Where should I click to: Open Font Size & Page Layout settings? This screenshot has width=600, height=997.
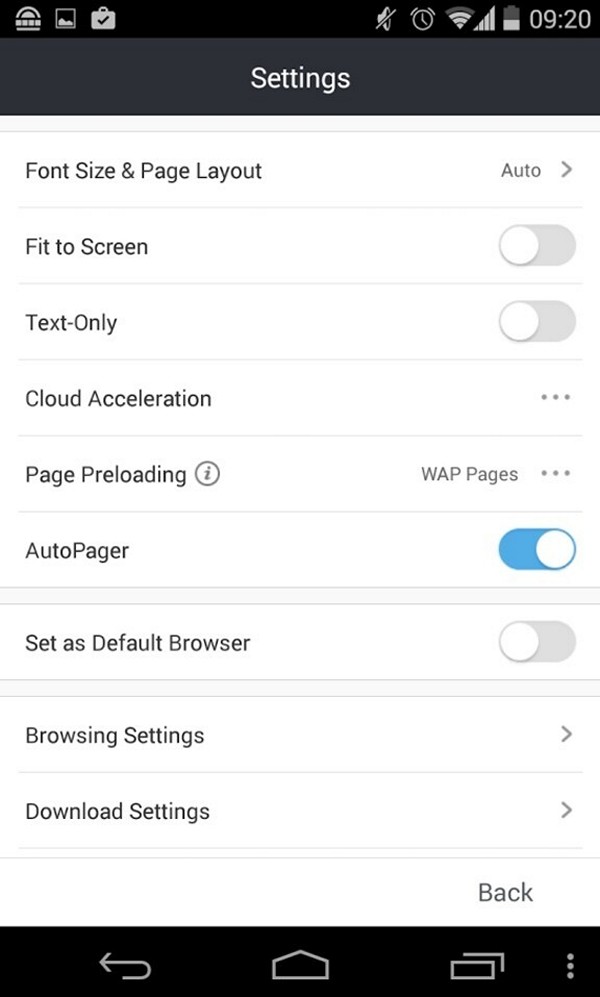(x=300, y=170)
